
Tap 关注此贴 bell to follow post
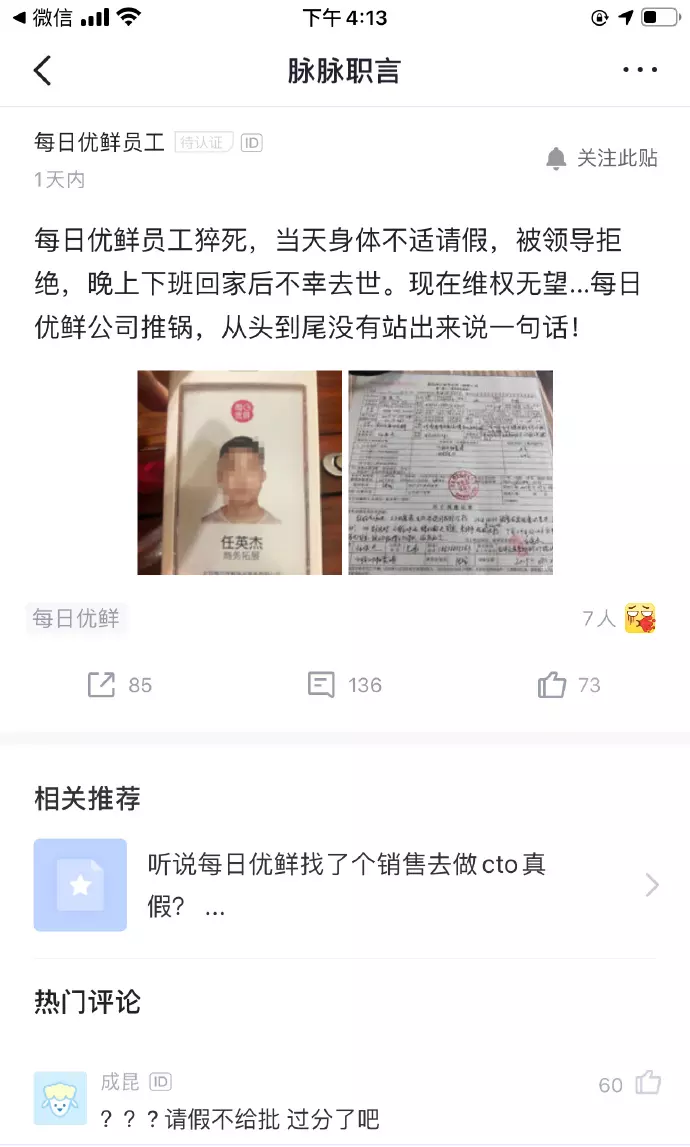click(x=602, y=158)
